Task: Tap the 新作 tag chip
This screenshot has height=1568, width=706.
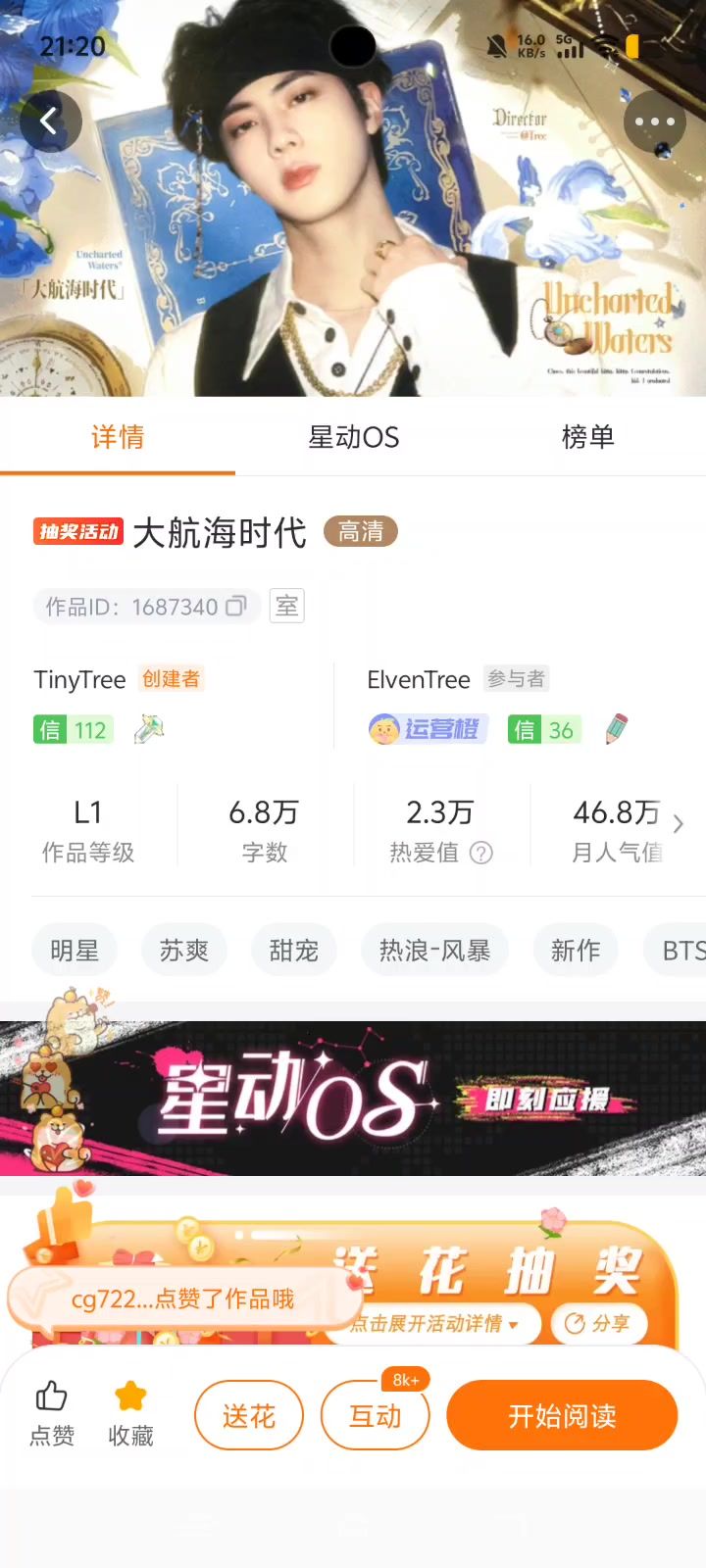Action: (576, 951)
